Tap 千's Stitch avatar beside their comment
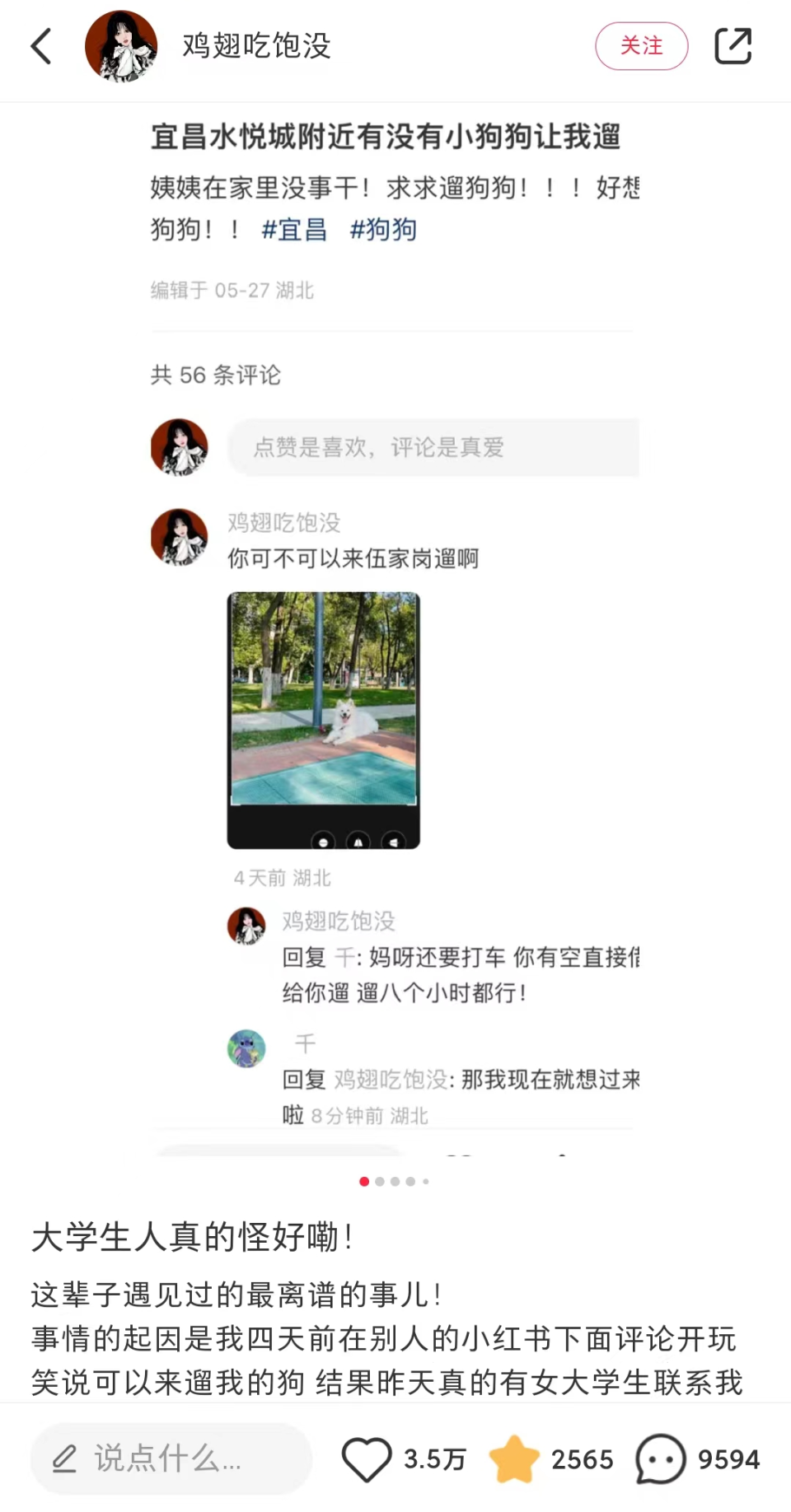 (246, 1048)
